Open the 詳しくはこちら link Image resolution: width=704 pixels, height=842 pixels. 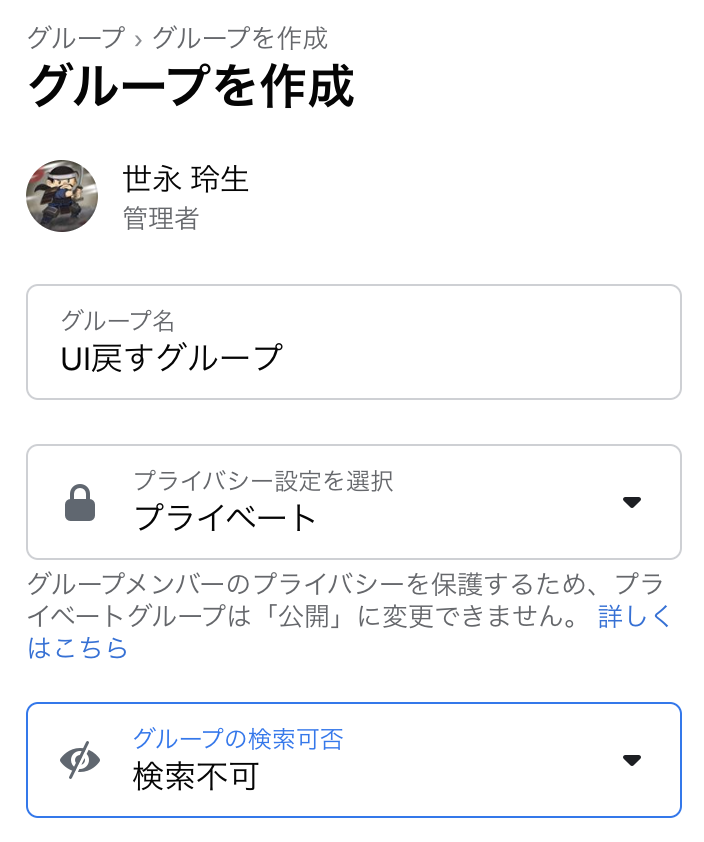coord(634,617)
